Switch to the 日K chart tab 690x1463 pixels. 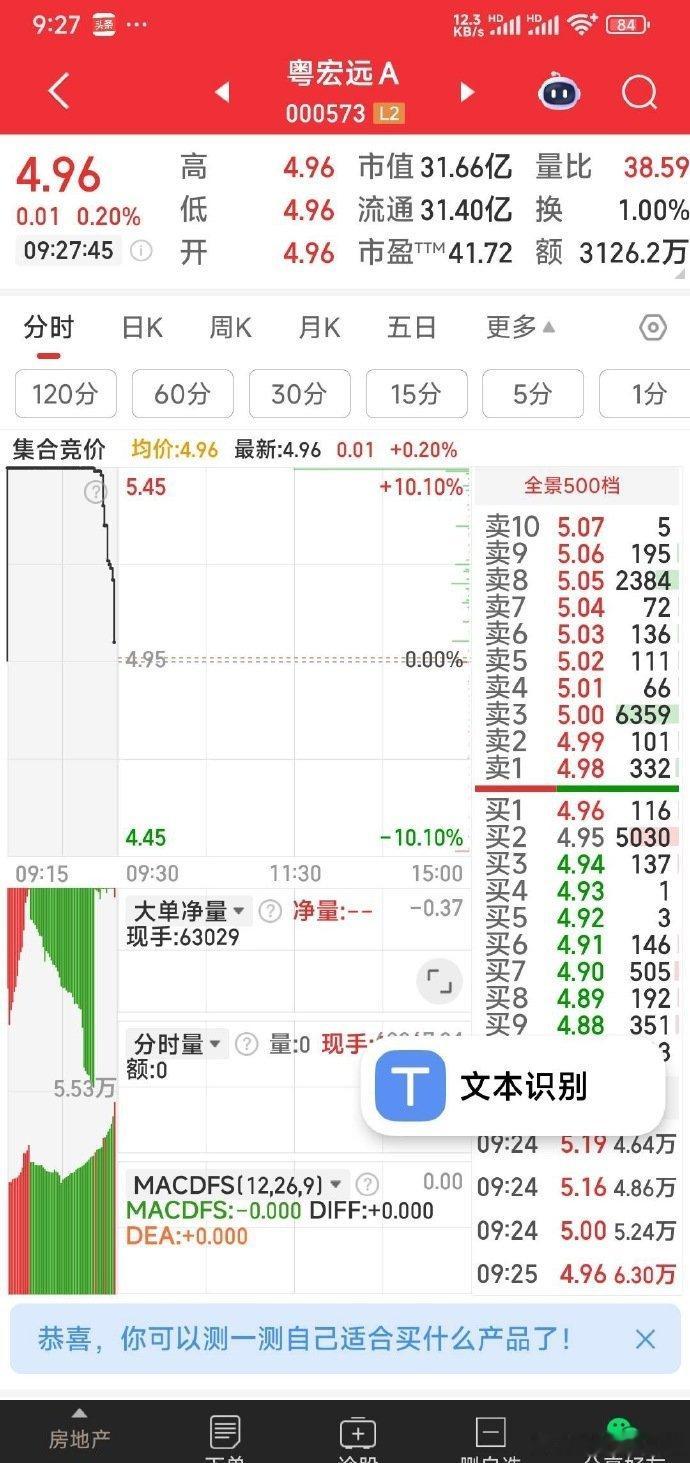pos(142,327)
